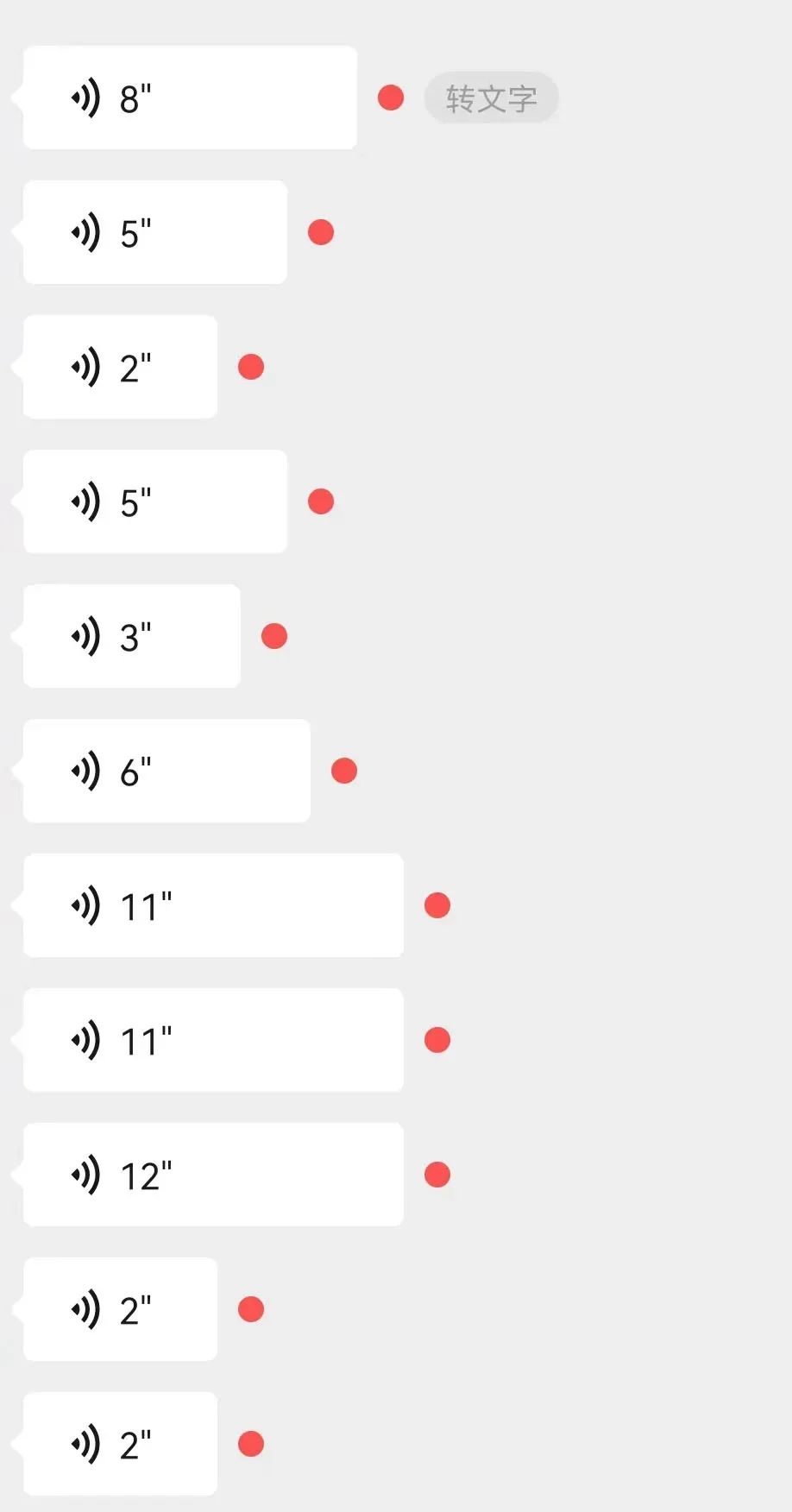Play the 8-second voice message
Screen dimensions: 792x1512
[x=190, y=98]
